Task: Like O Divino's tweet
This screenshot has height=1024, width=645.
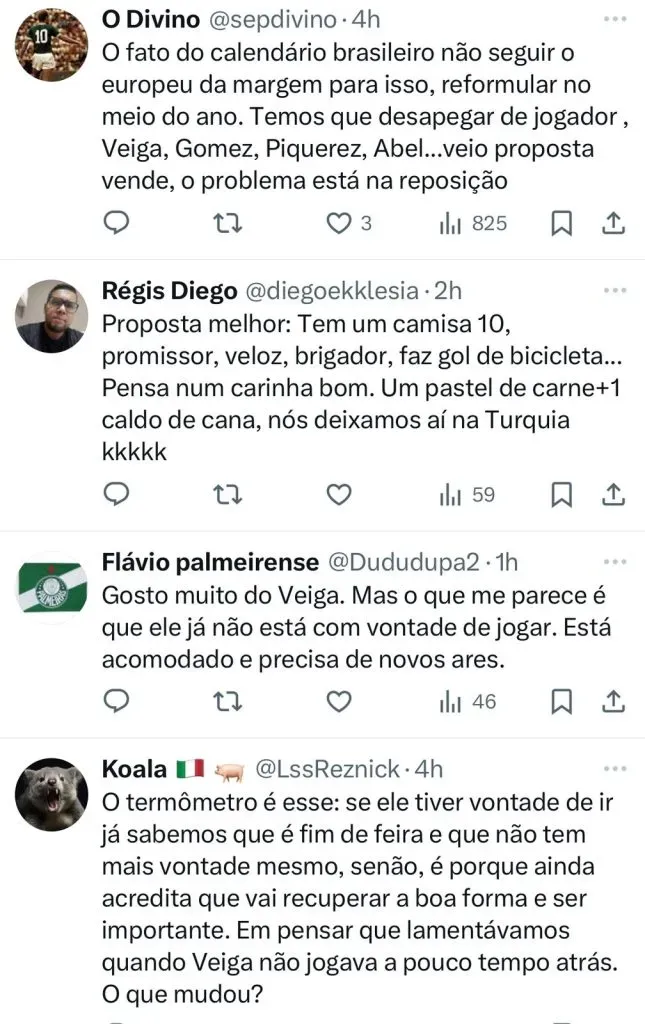Action: tap(341, 223)
